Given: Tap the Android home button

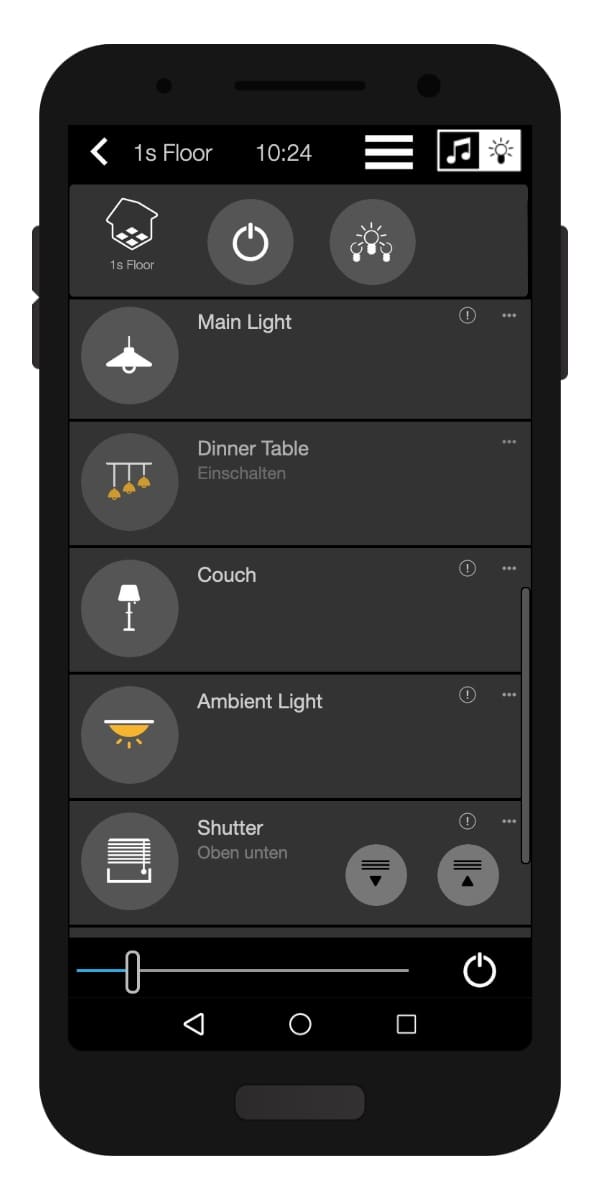Looking at the screenshot, I should point(300,1024).
